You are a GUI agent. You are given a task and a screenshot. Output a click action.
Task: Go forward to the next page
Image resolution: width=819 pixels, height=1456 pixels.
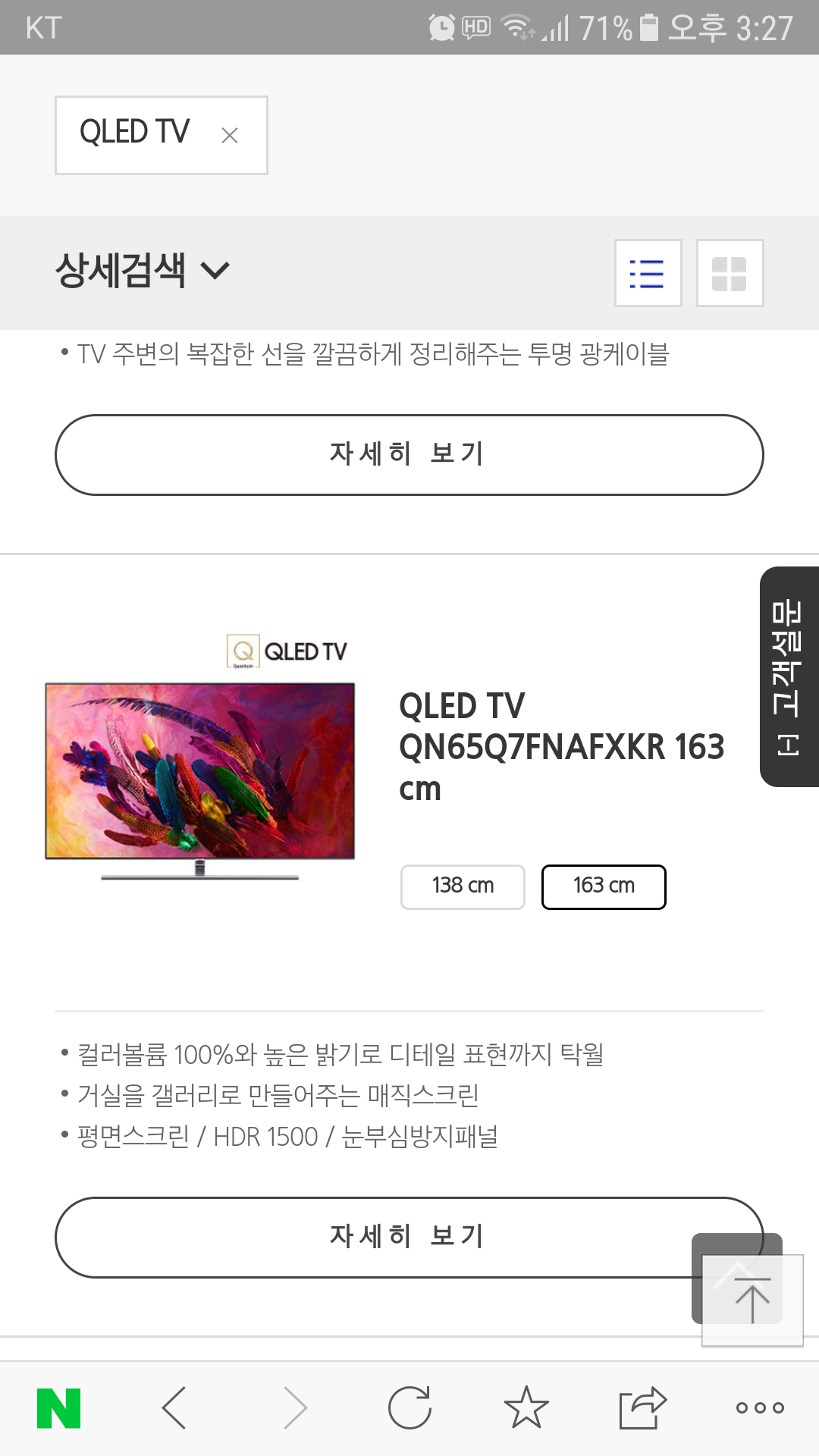pyautogui.click(x=294, y=1408)
